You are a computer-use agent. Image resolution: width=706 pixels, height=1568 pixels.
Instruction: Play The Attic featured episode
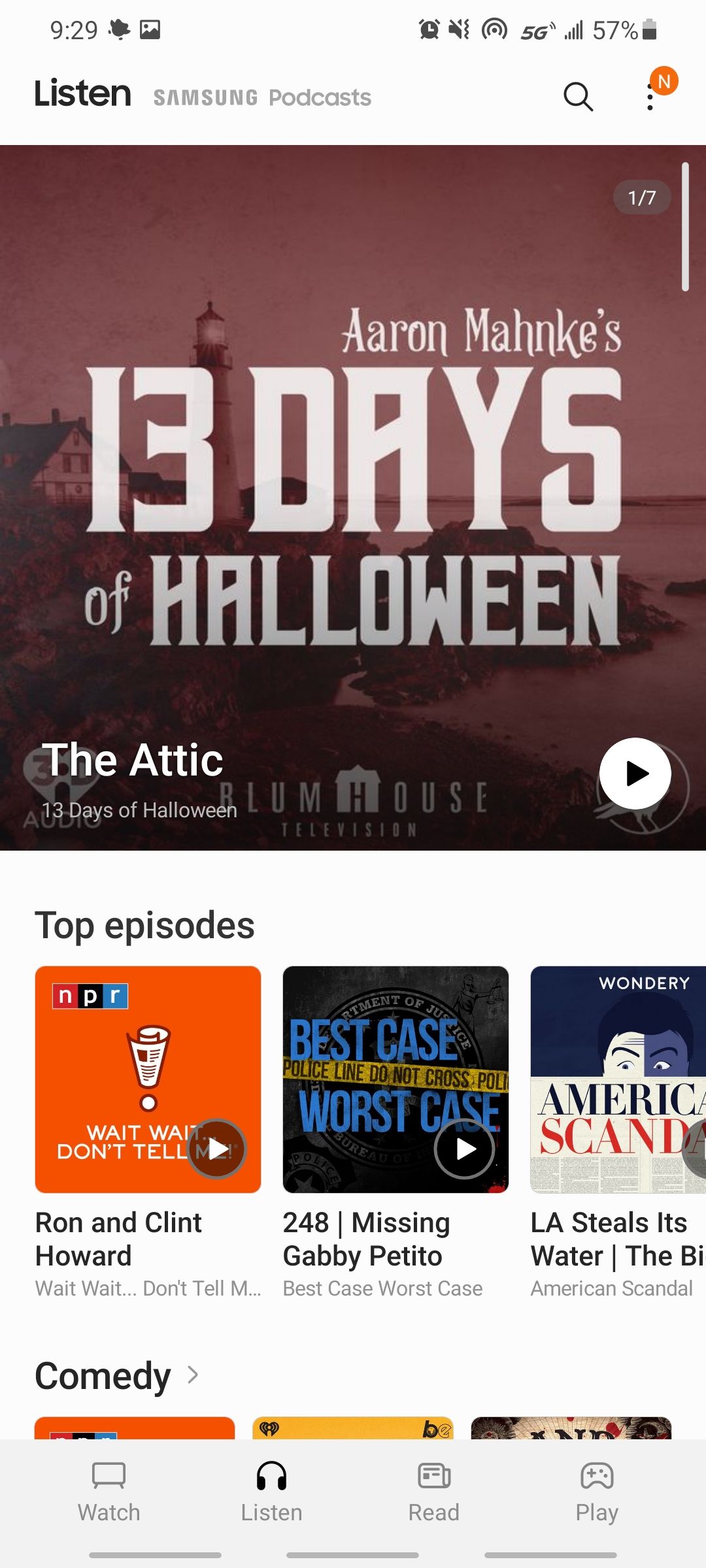point(635,774)
